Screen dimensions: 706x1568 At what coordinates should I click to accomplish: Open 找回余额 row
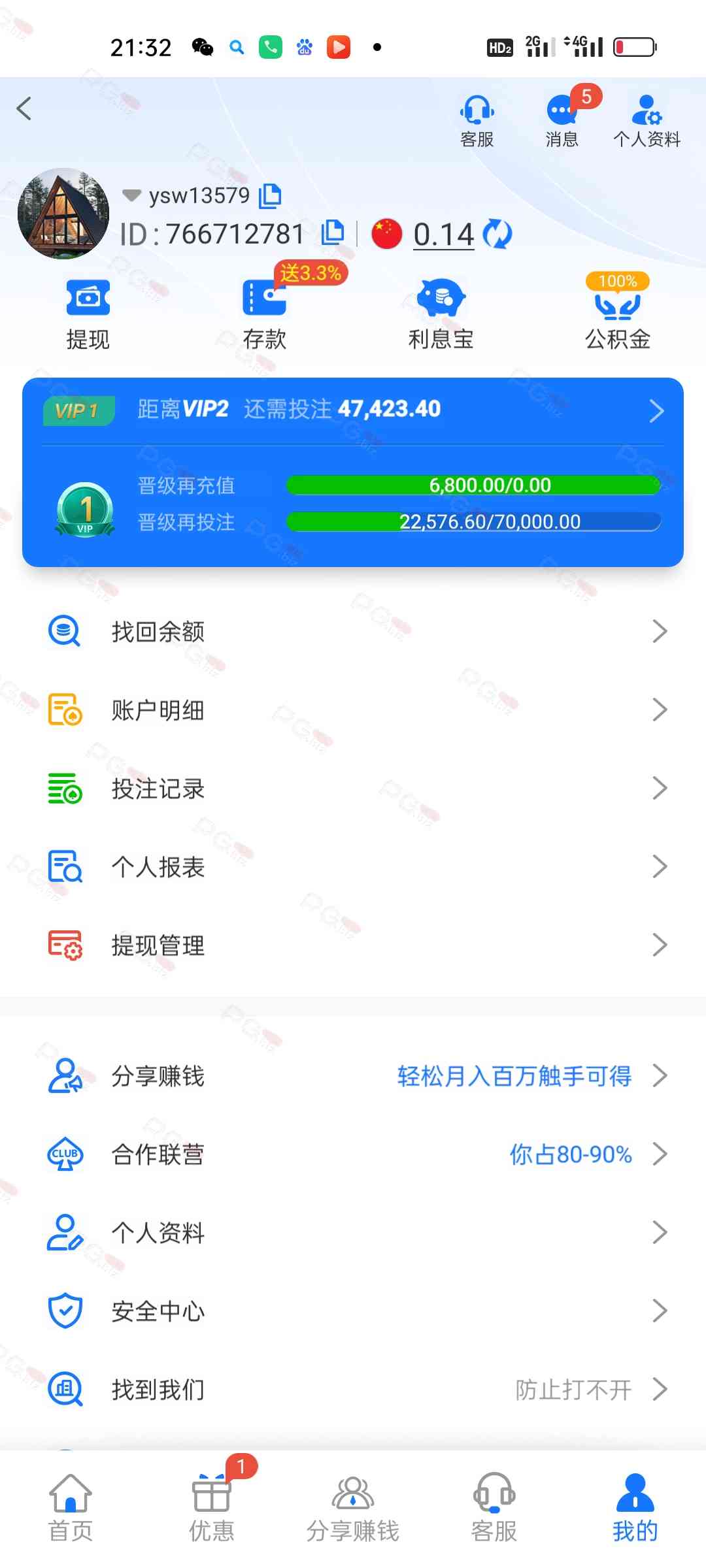[x=353, y=631]
